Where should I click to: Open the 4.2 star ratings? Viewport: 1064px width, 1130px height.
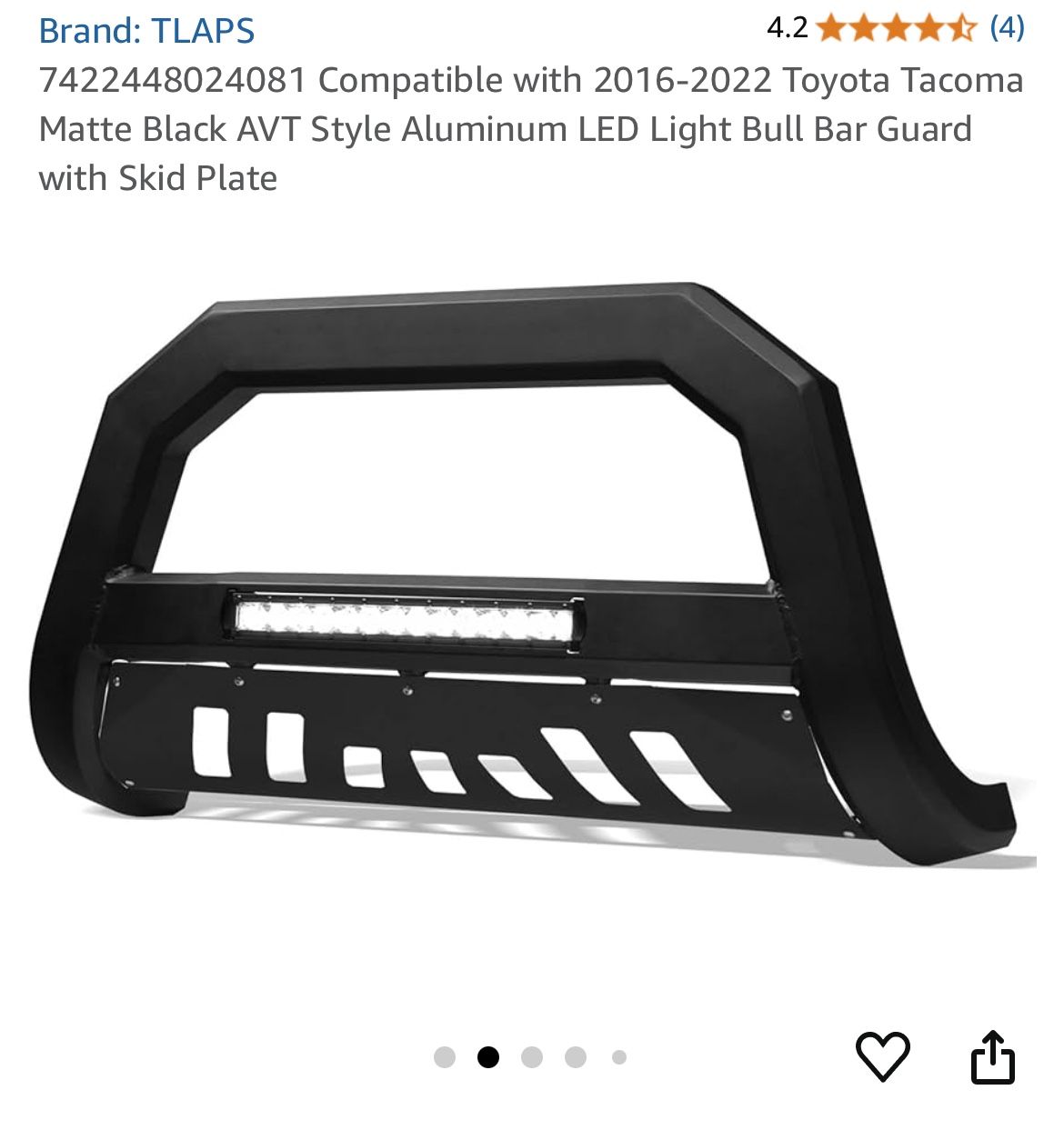tap(895, 28)
